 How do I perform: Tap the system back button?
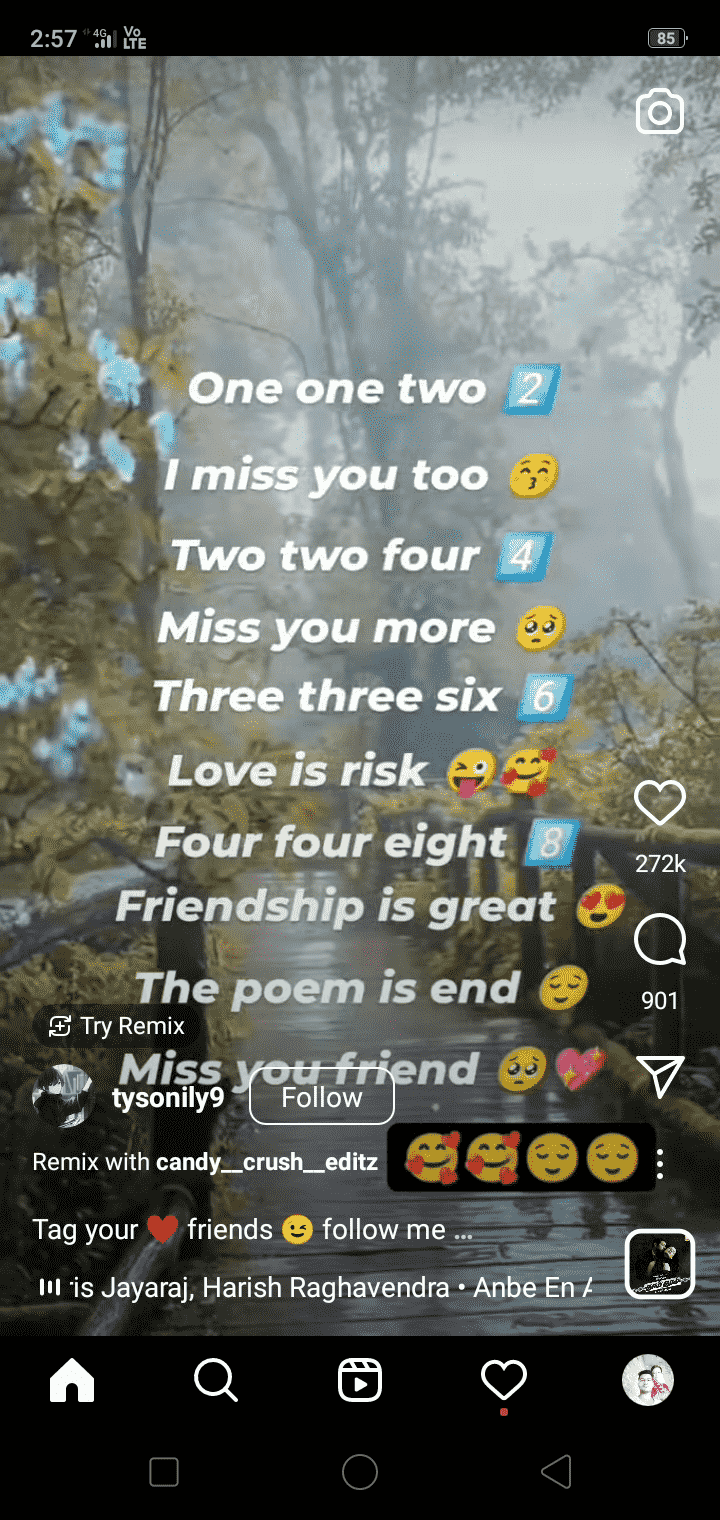[x=556, y=1471]
